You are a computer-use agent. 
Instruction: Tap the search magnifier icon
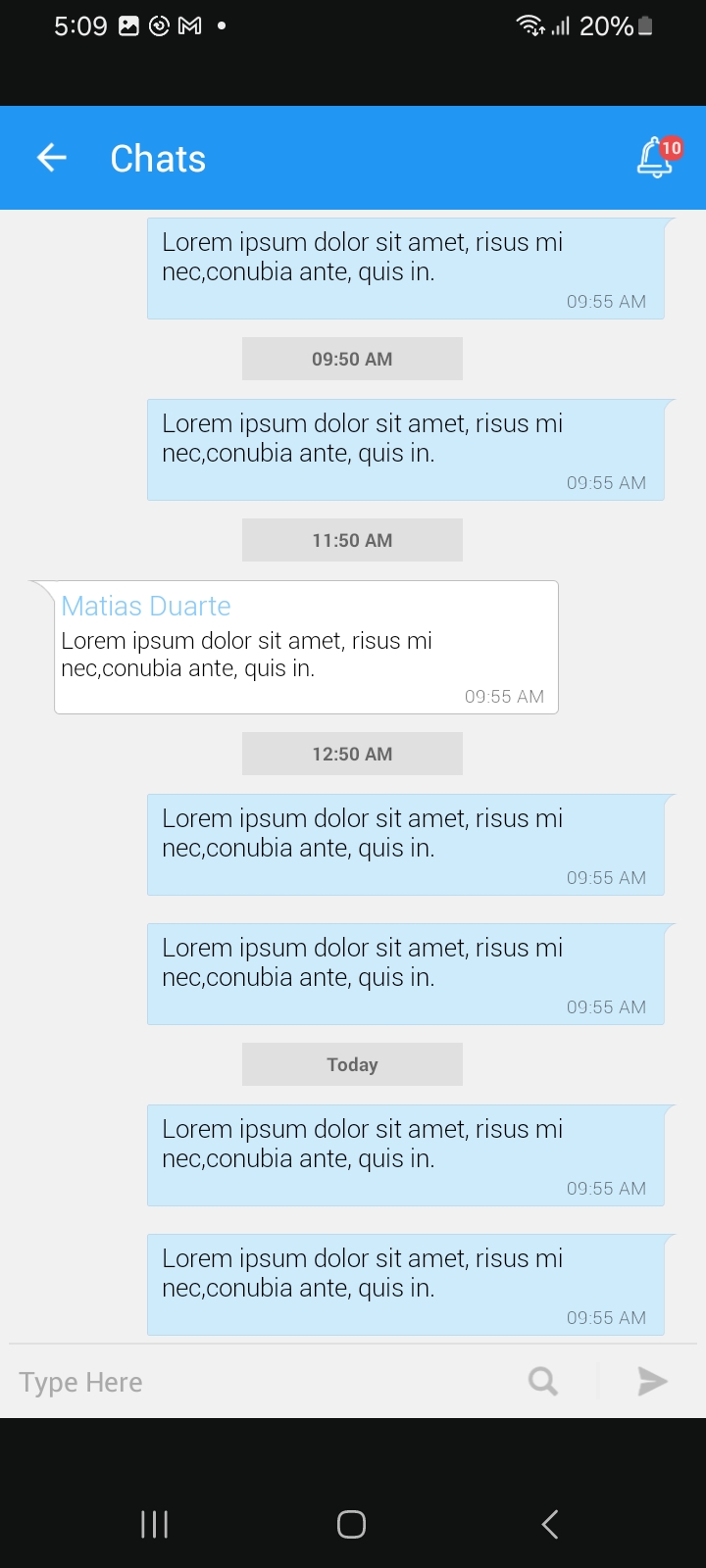coord(543,1382)
